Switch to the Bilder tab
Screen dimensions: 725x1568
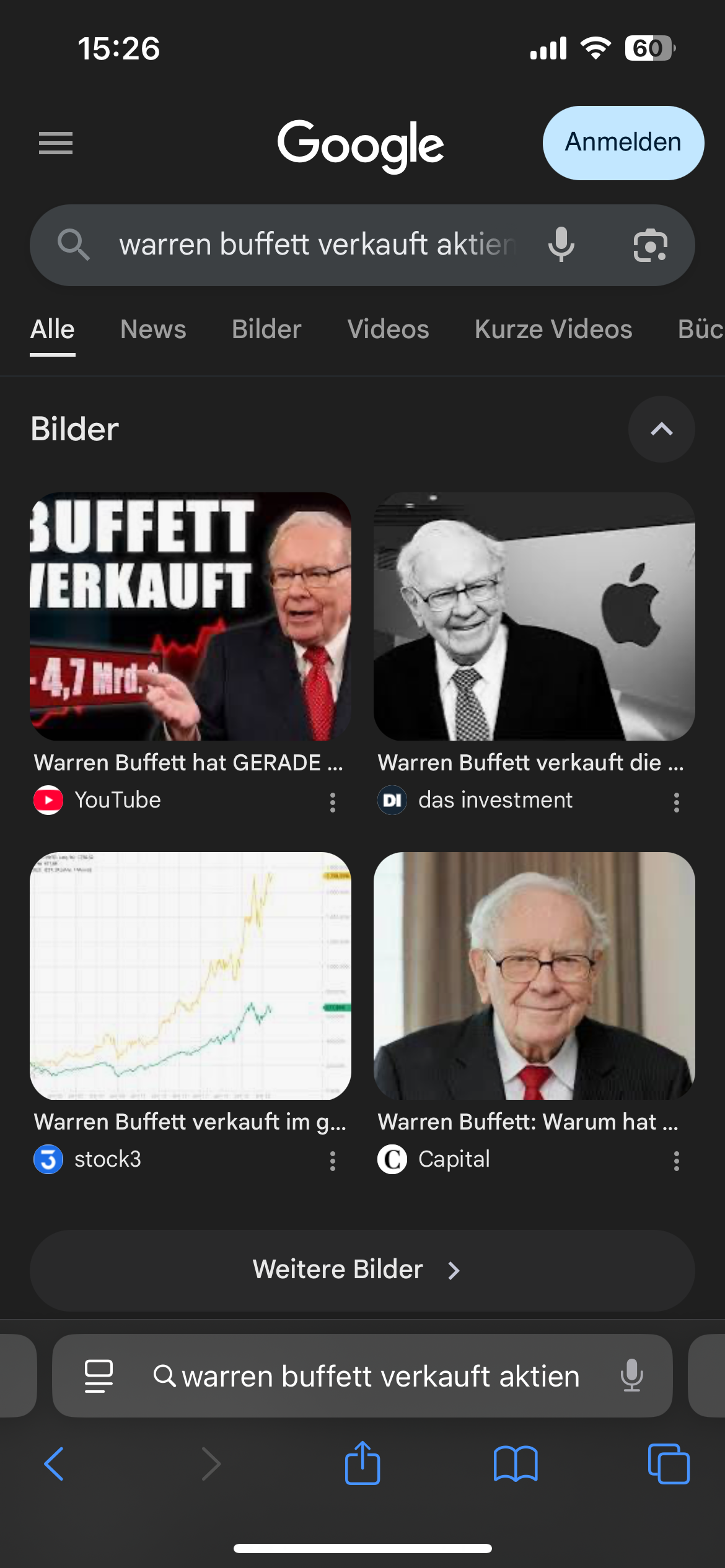(x=266, y=329)
